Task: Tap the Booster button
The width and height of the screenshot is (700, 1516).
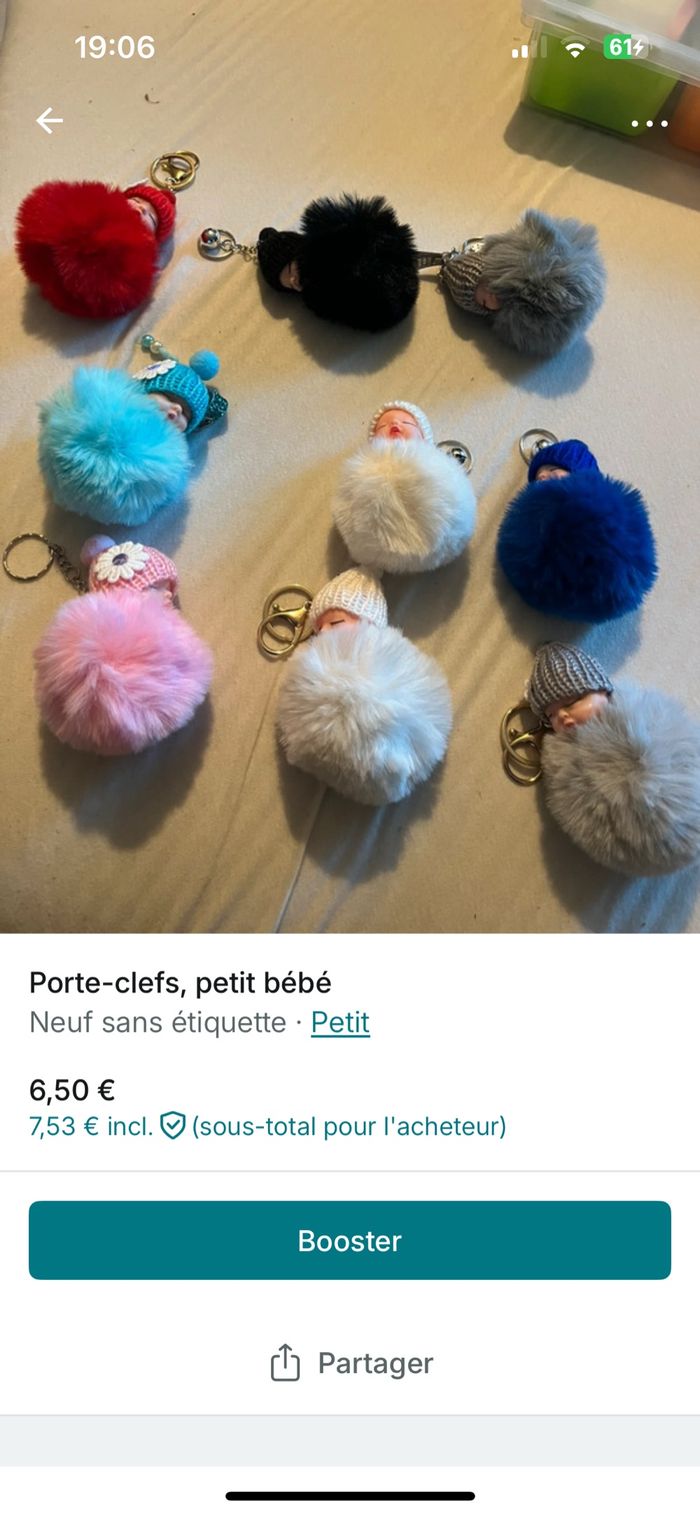Action: 350,1240
